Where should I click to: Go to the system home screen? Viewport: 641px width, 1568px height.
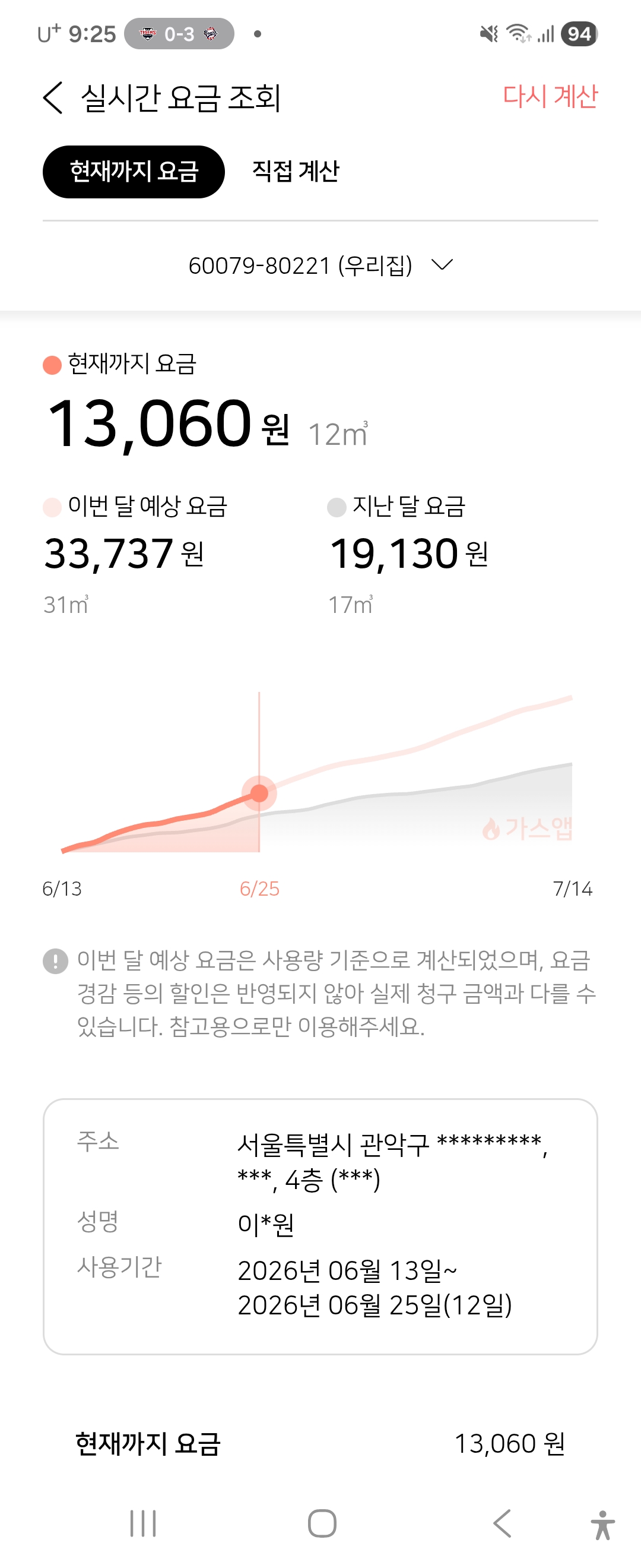pos(322,1523)
